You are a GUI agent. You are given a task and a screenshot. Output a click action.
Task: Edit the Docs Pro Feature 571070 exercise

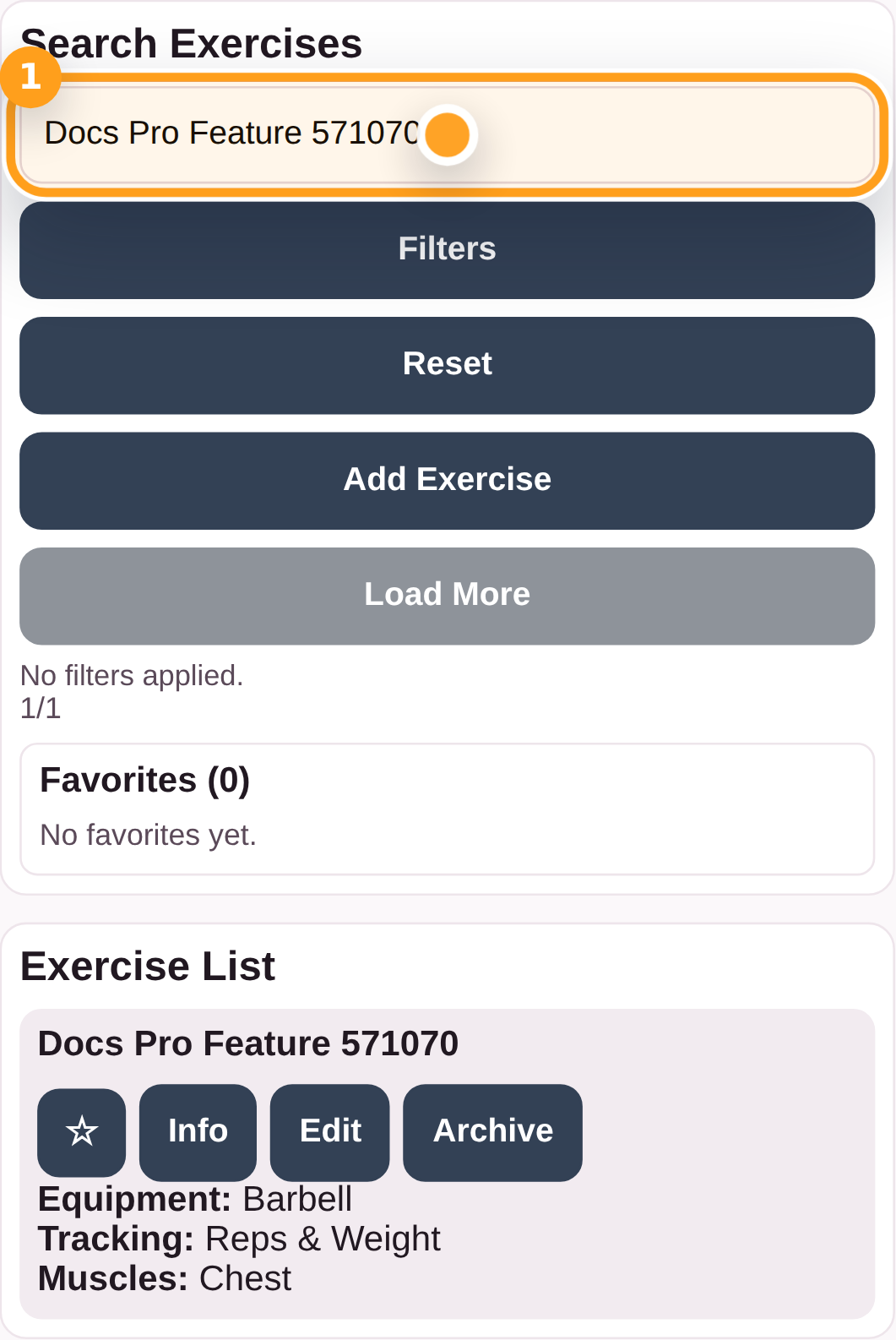[x=329, y=1132]
